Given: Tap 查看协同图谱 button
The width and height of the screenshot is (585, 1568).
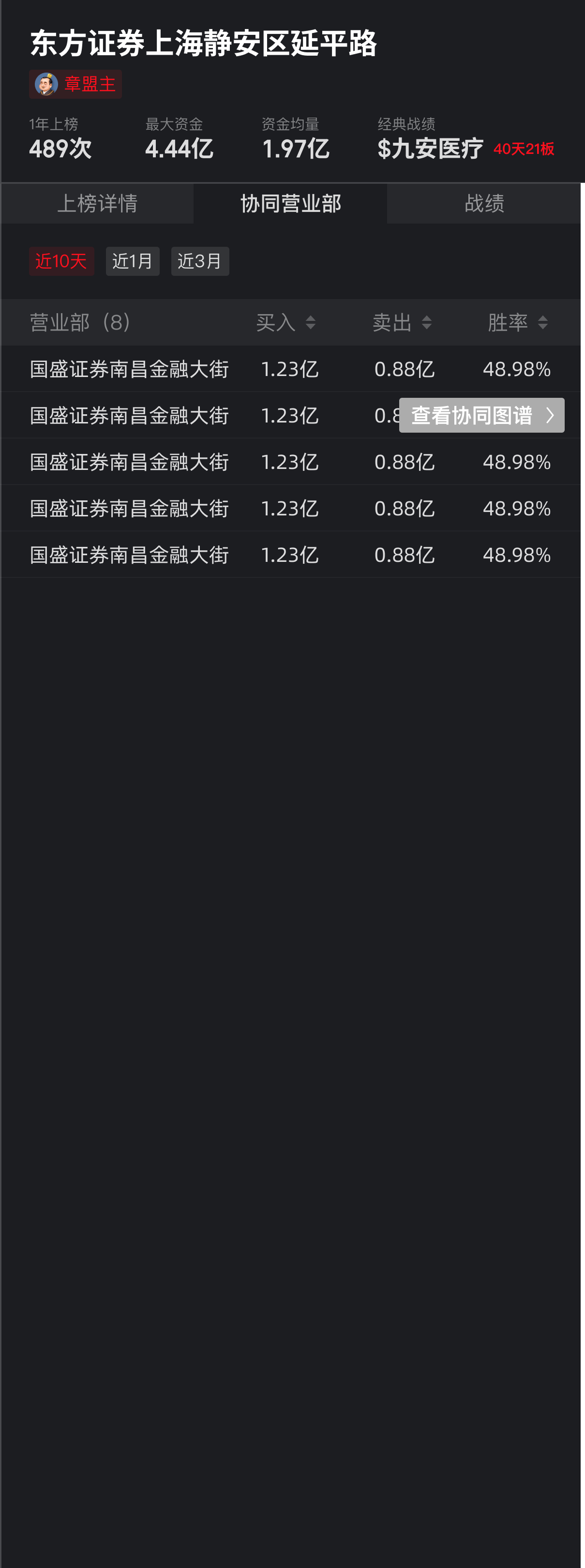Looking at the screenshot, I should click(x=481, y=415).
